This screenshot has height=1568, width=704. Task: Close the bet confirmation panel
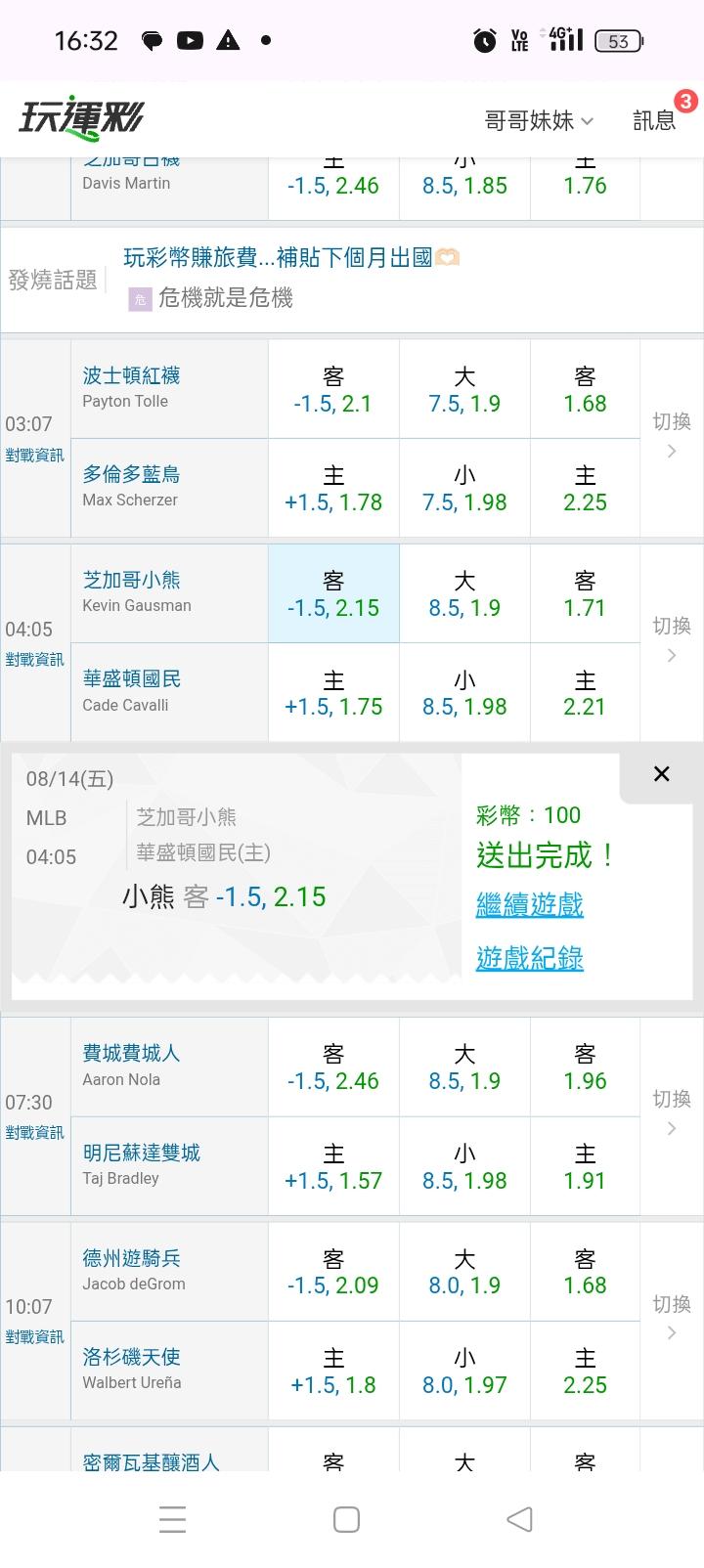click(x=662, y=774)
